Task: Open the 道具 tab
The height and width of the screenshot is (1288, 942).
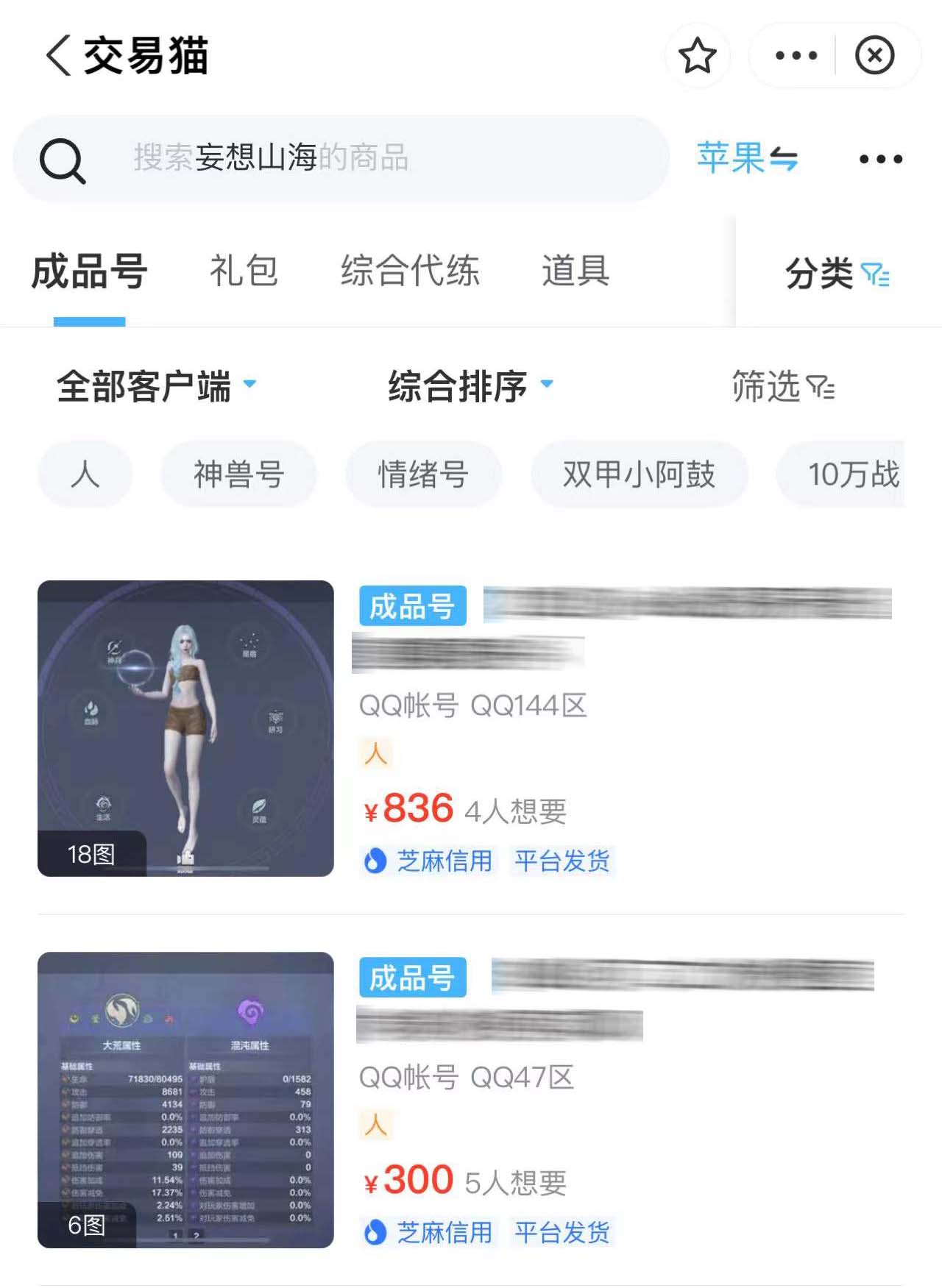Action: tap(576, 271)
